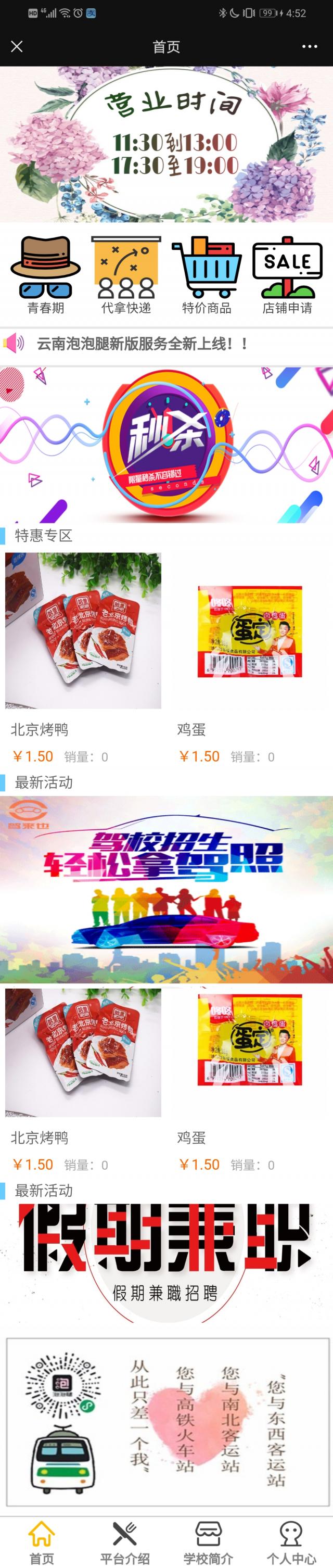The height and width of the screenshot is (1568, 333).
Task: Close the 首页 page
Action: 17,47
